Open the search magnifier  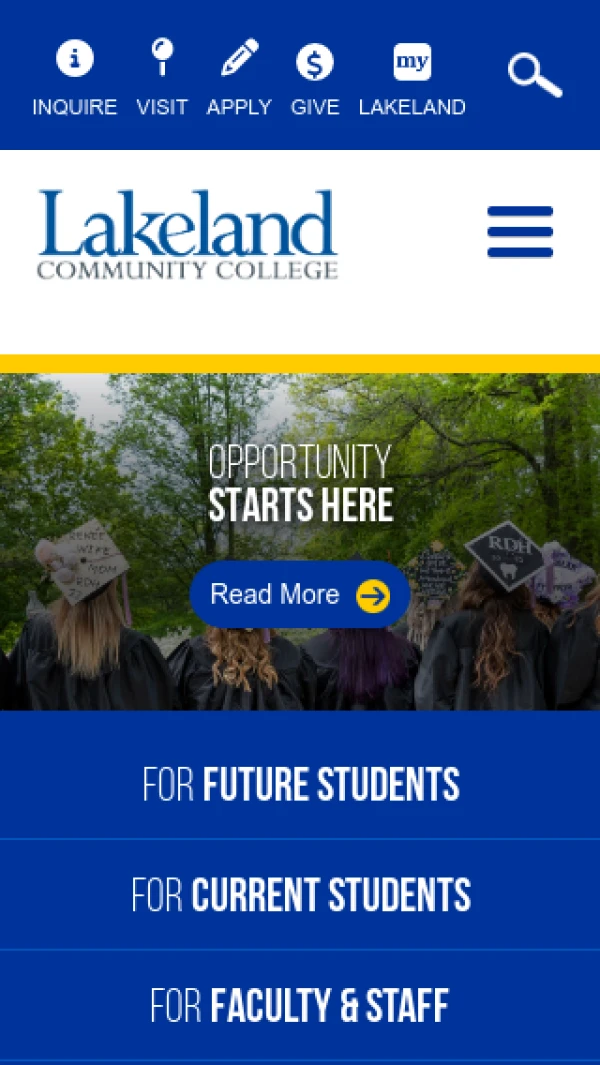pyautogui.click(x=534, y=75)
